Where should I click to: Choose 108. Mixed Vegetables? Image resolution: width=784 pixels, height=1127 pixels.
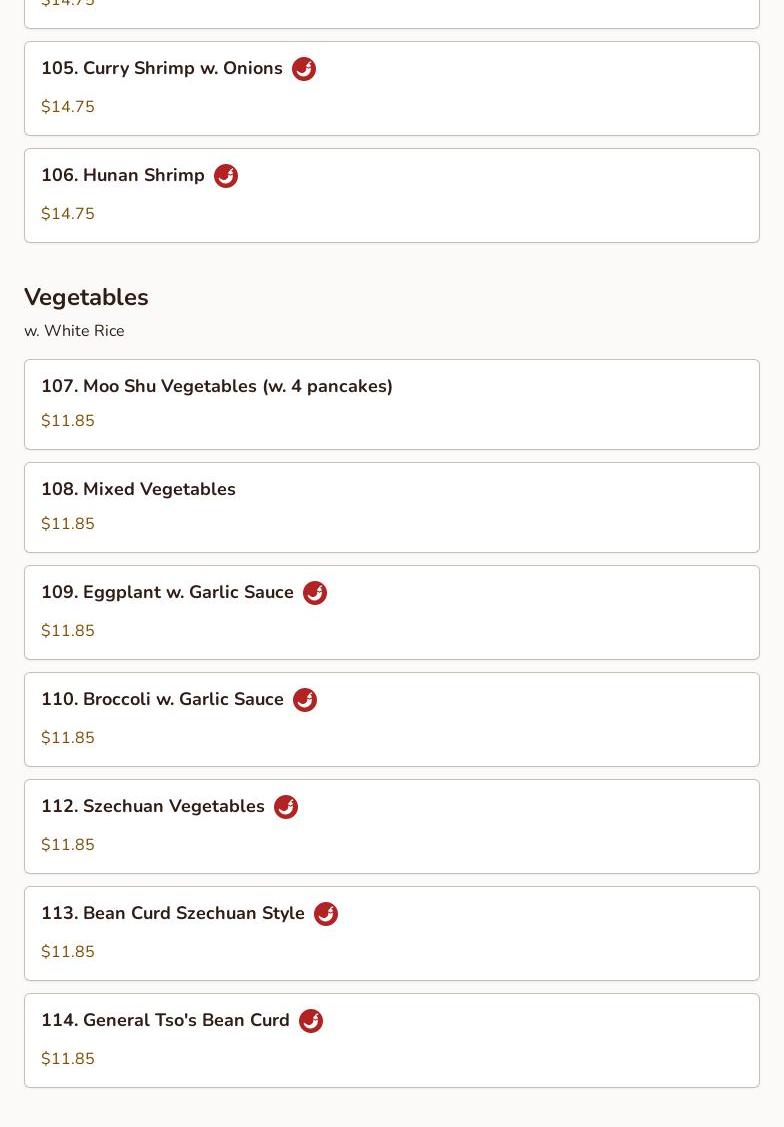[x=391, y=507]
